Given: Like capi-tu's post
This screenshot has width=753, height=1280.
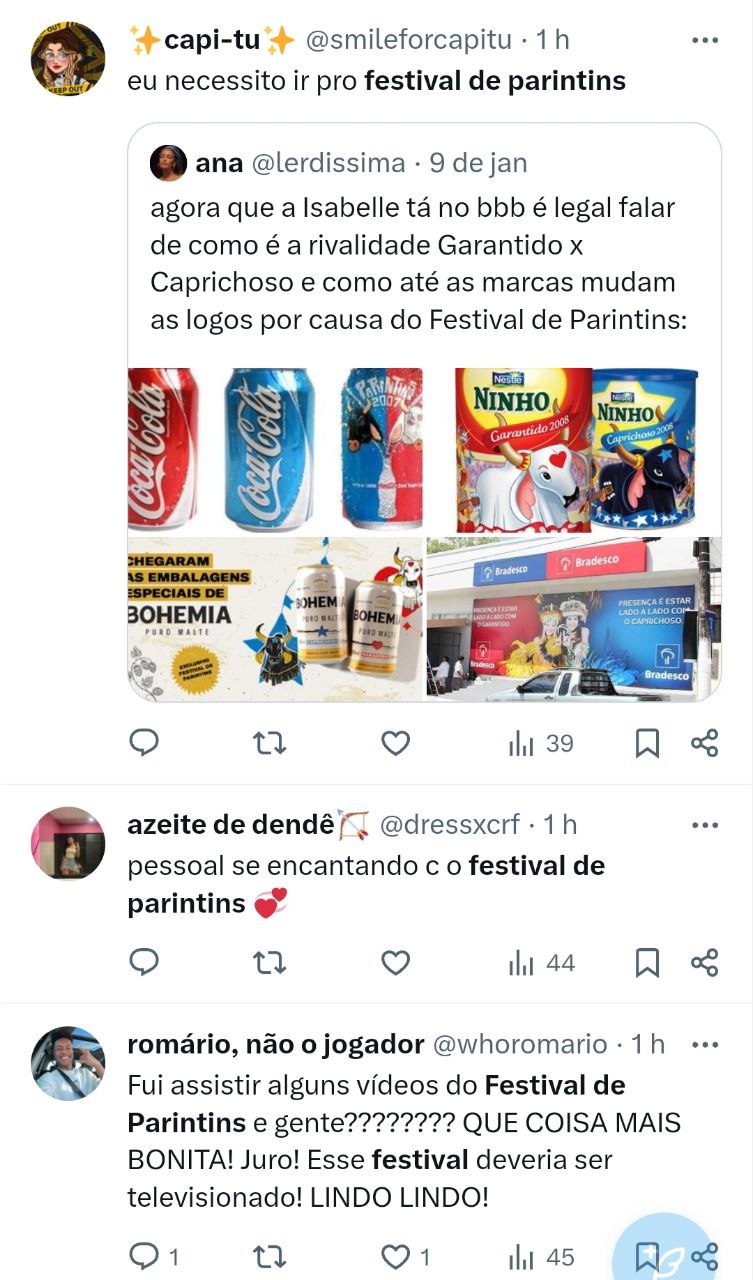Looking at the screenshot, I should (396, 742).
